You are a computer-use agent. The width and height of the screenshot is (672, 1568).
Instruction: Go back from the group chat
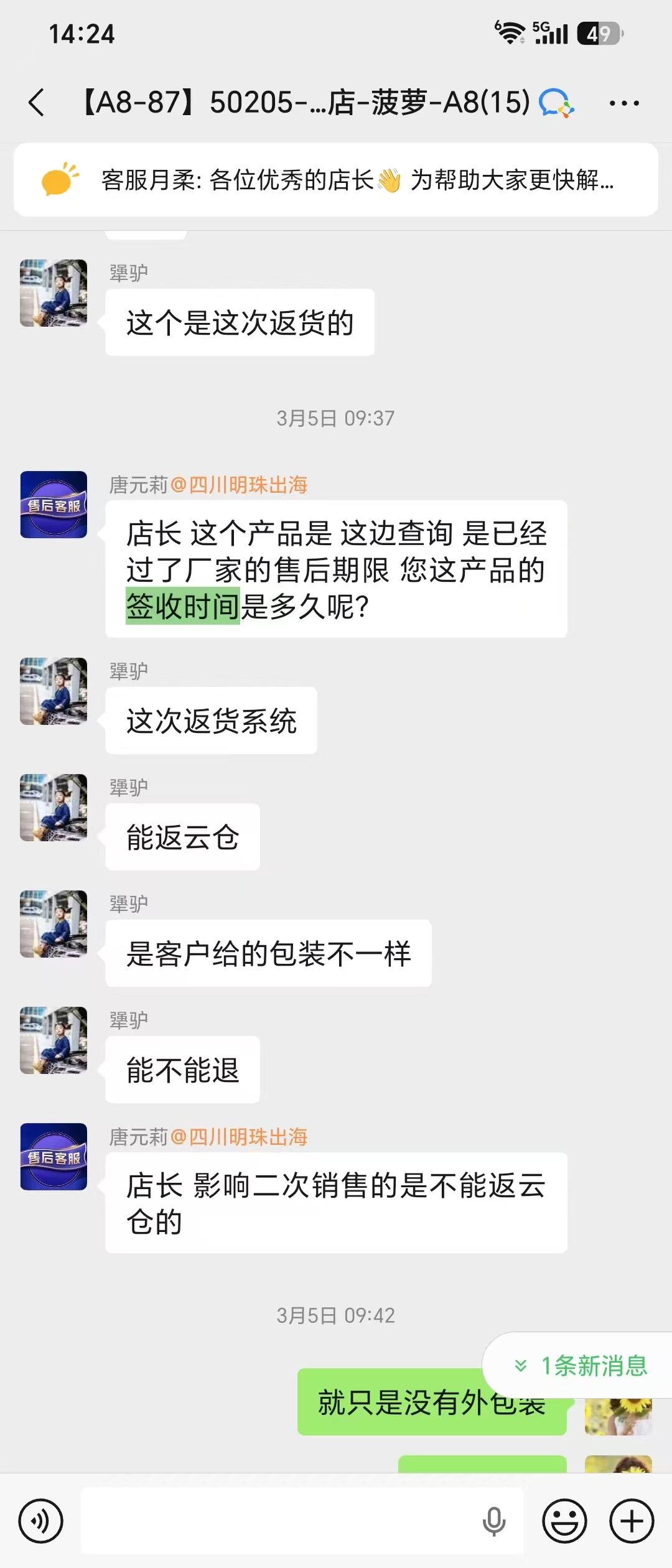pos(37,103)
